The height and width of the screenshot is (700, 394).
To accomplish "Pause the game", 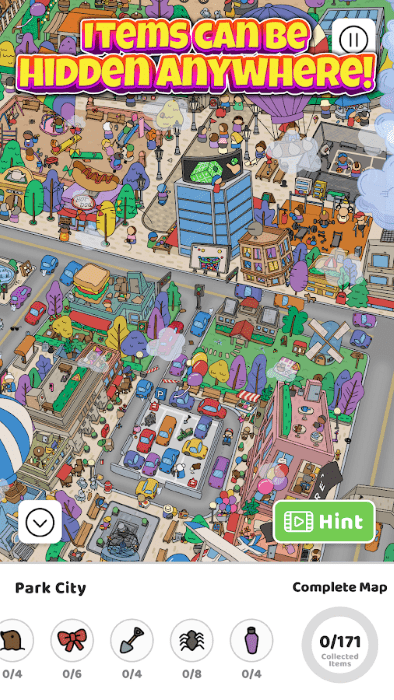I will coord(353,39).
